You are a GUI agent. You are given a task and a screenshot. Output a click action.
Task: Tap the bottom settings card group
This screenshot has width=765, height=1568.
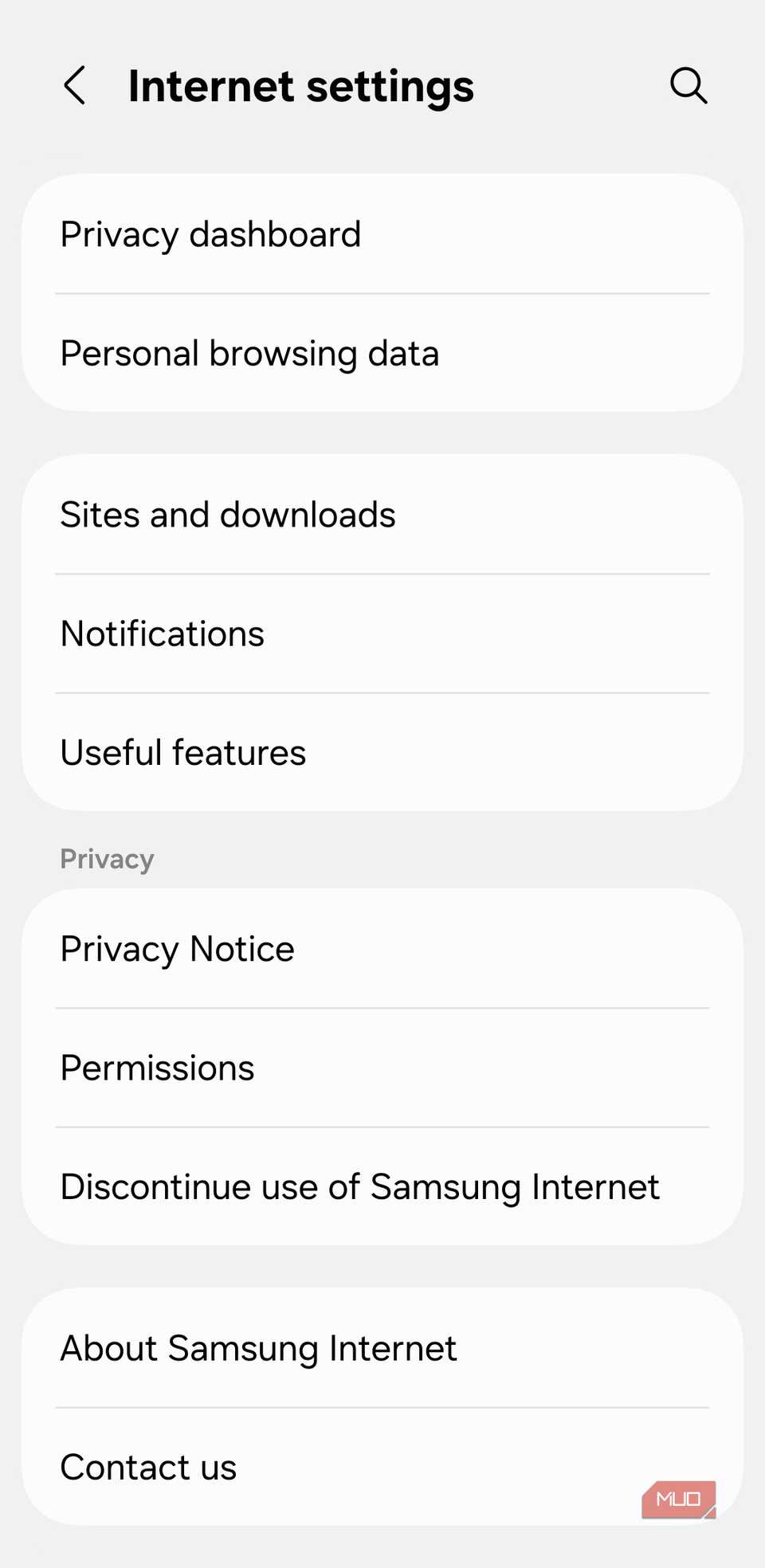(382, 1407)
